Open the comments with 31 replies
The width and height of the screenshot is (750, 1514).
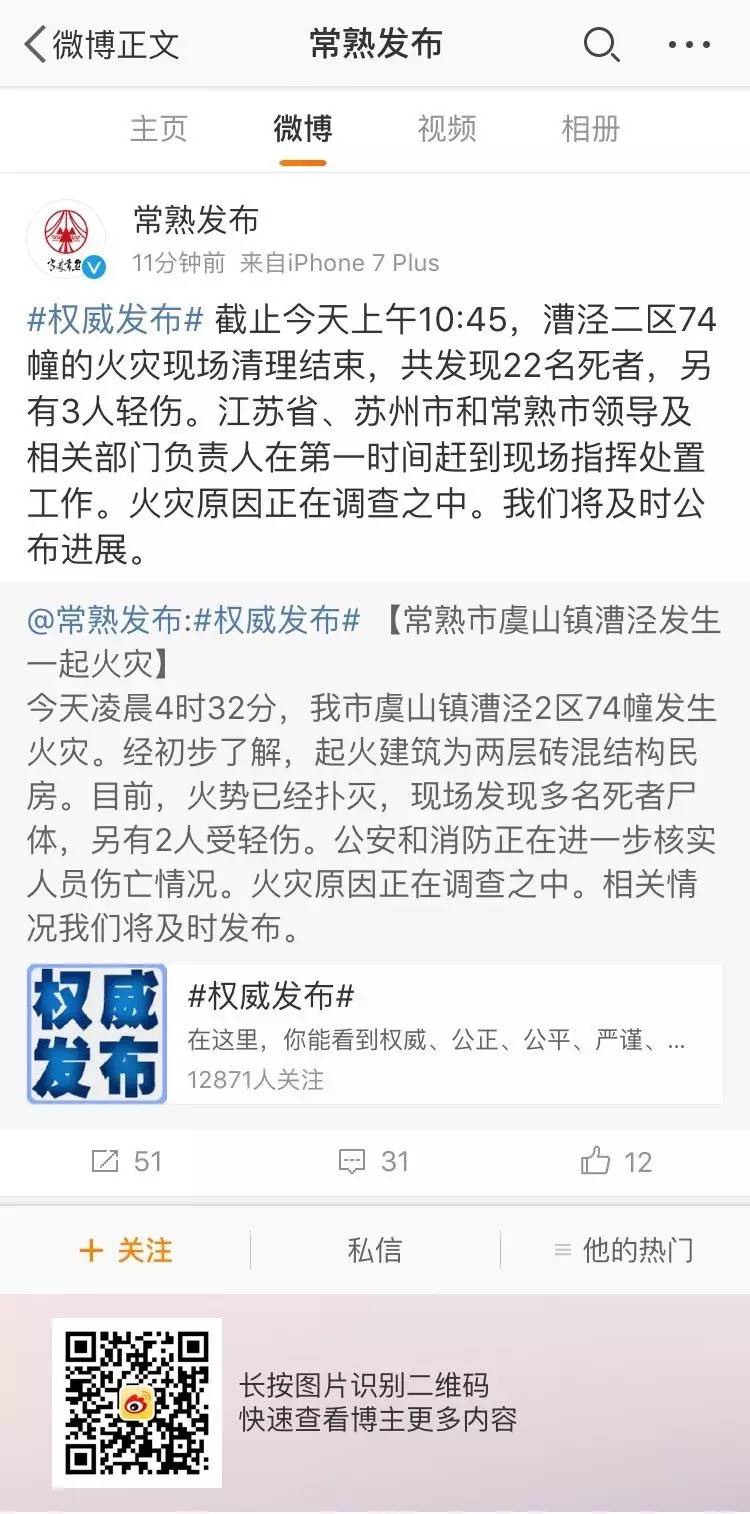[374, 1161]
